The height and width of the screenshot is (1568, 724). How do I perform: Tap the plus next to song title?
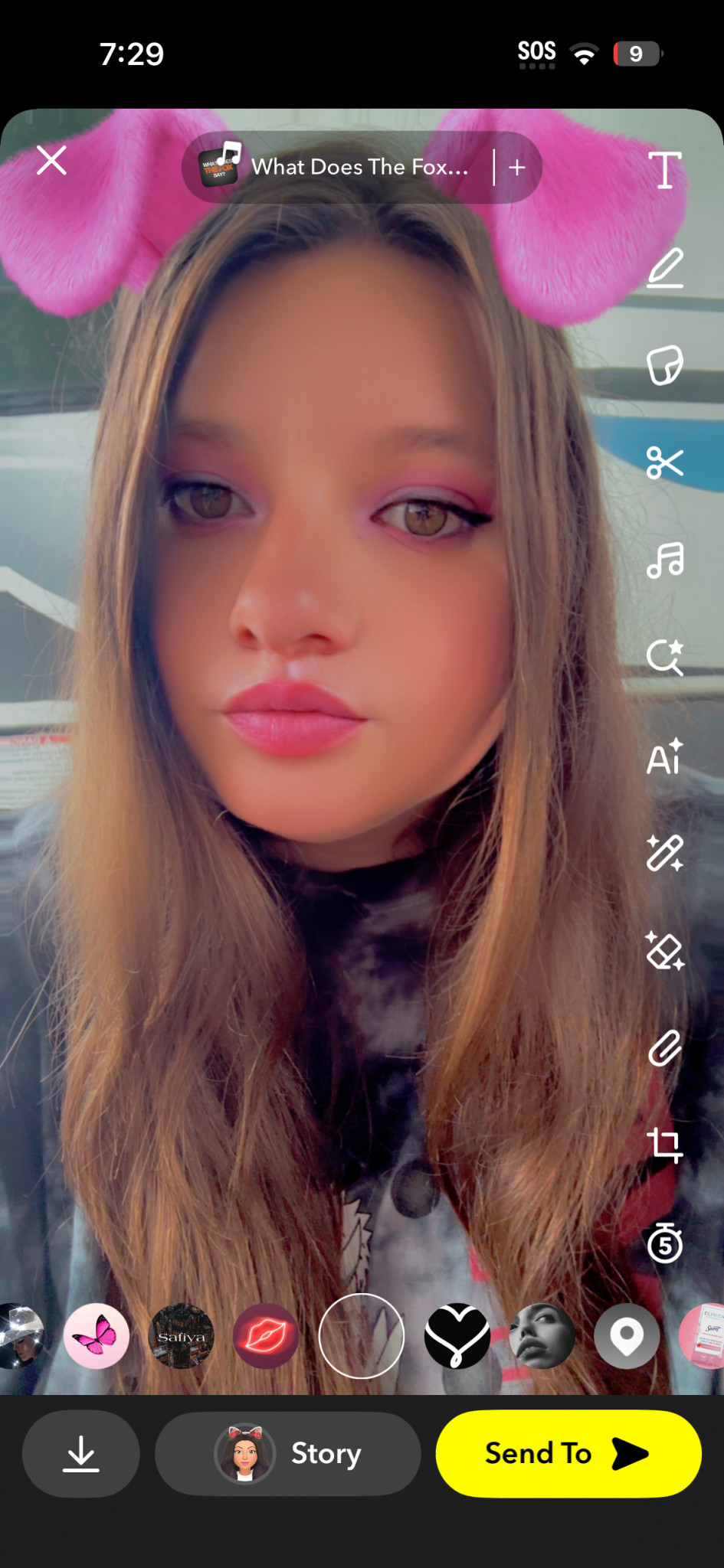[517, 168]
